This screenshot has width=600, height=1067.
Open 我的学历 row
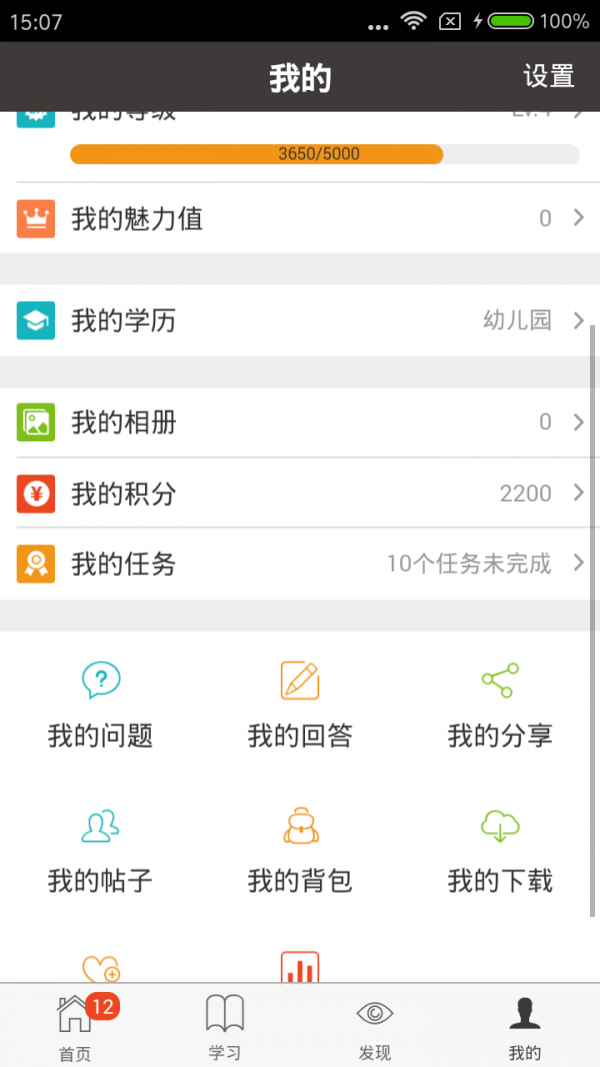point(300,321)
